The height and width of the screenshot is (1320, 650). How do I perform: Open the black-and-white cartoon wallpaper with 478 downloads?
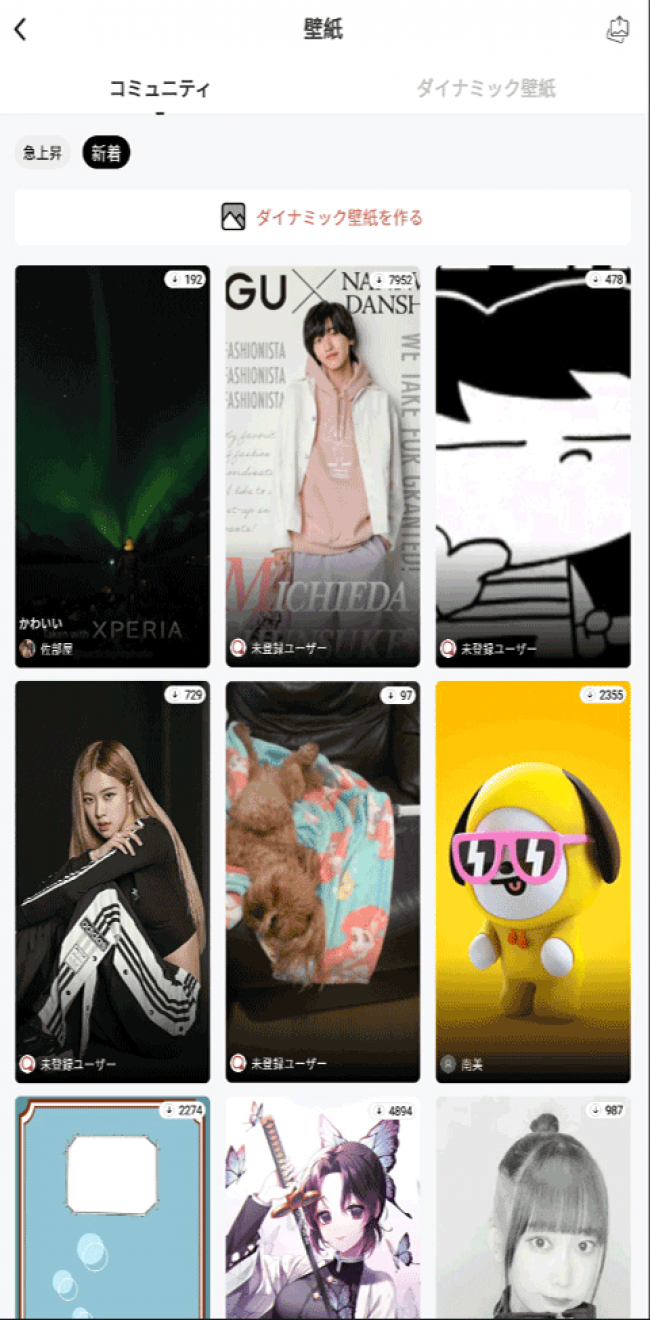(533, 465)
